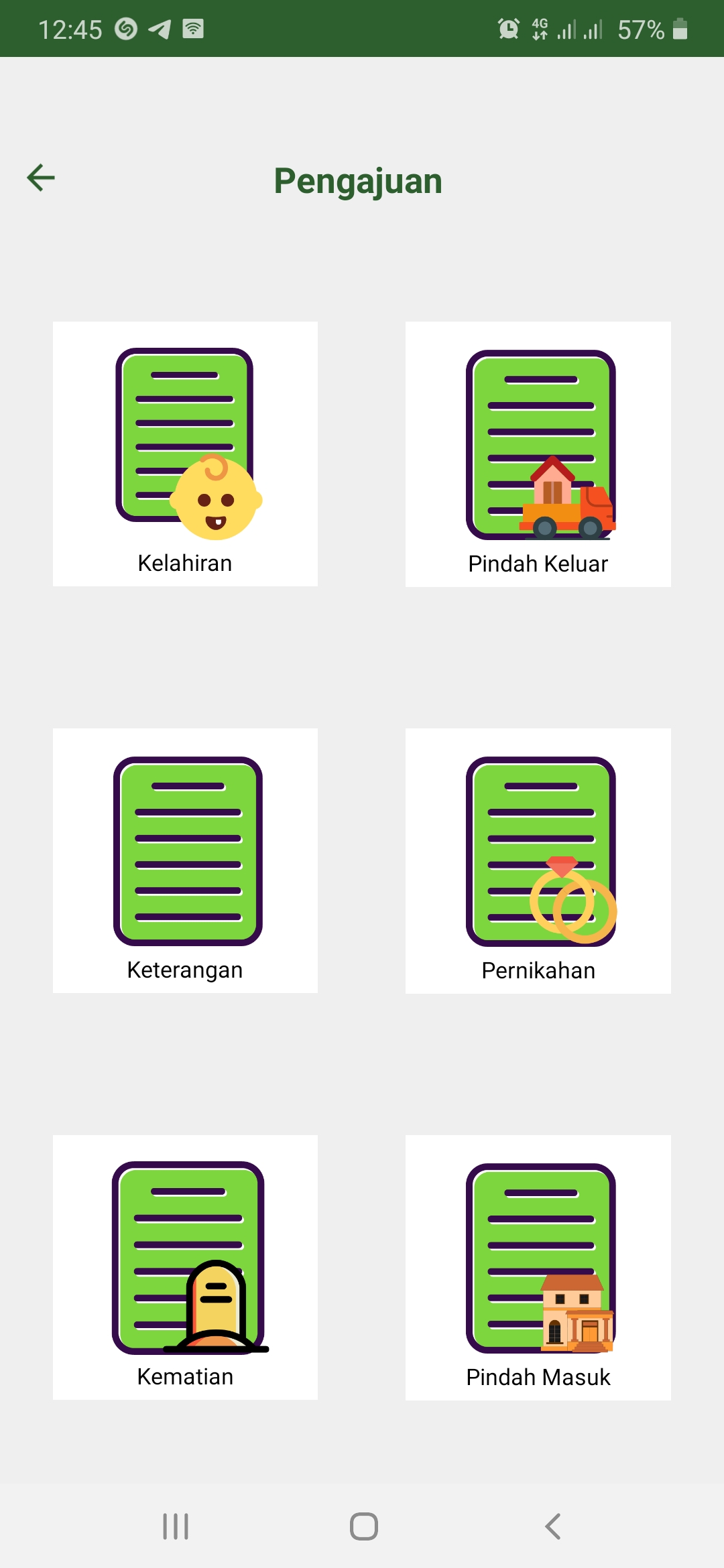Image resolution: width=724 pixels, height=1568 pixels.
Task: Select the Pindah Keluar card
Action: click(x=538, y=454)
